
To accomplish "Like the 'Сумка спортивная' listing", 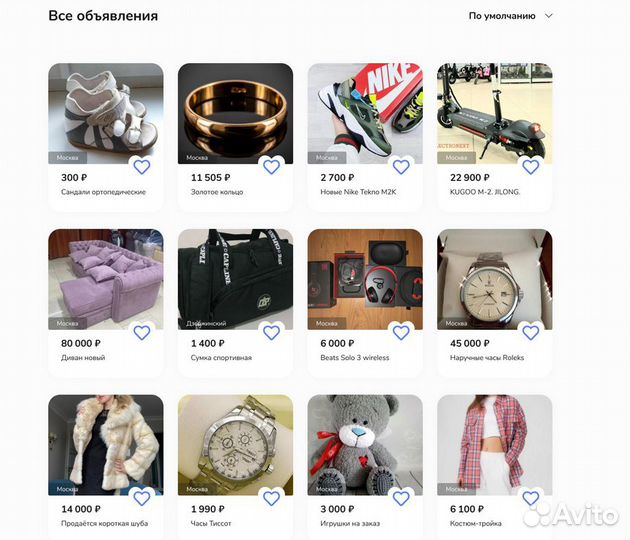I will pos(271,333).
